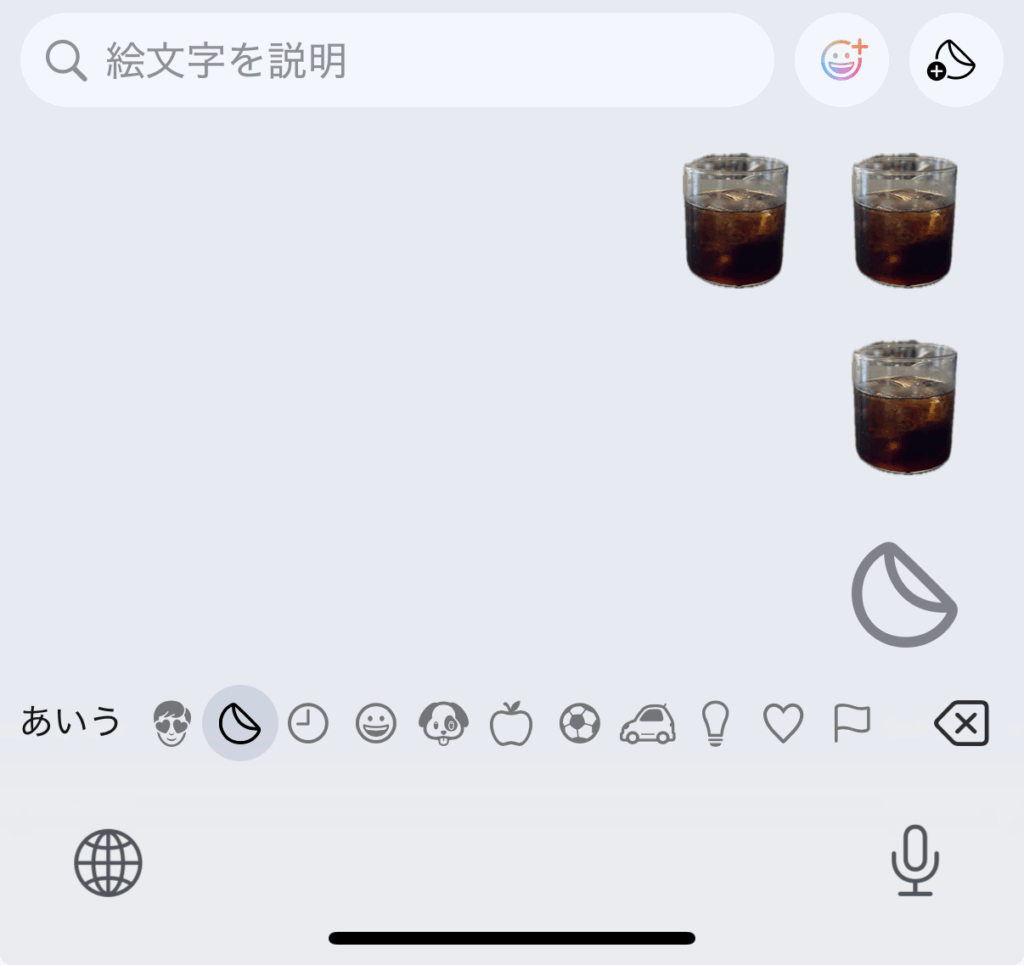Open the recently used emoji category
1024x965 pixels.
click(x=308, y=723)
